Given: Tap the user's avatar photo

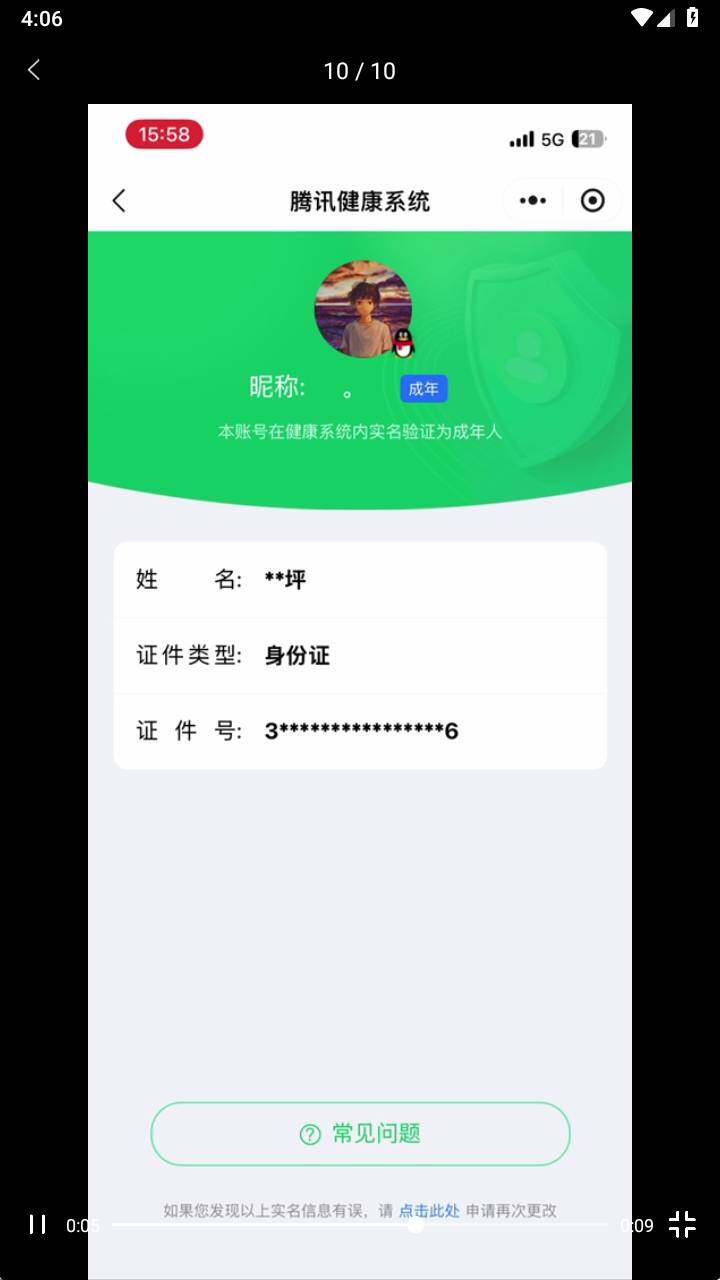Looking at the screenshot, I should (362, 308).
